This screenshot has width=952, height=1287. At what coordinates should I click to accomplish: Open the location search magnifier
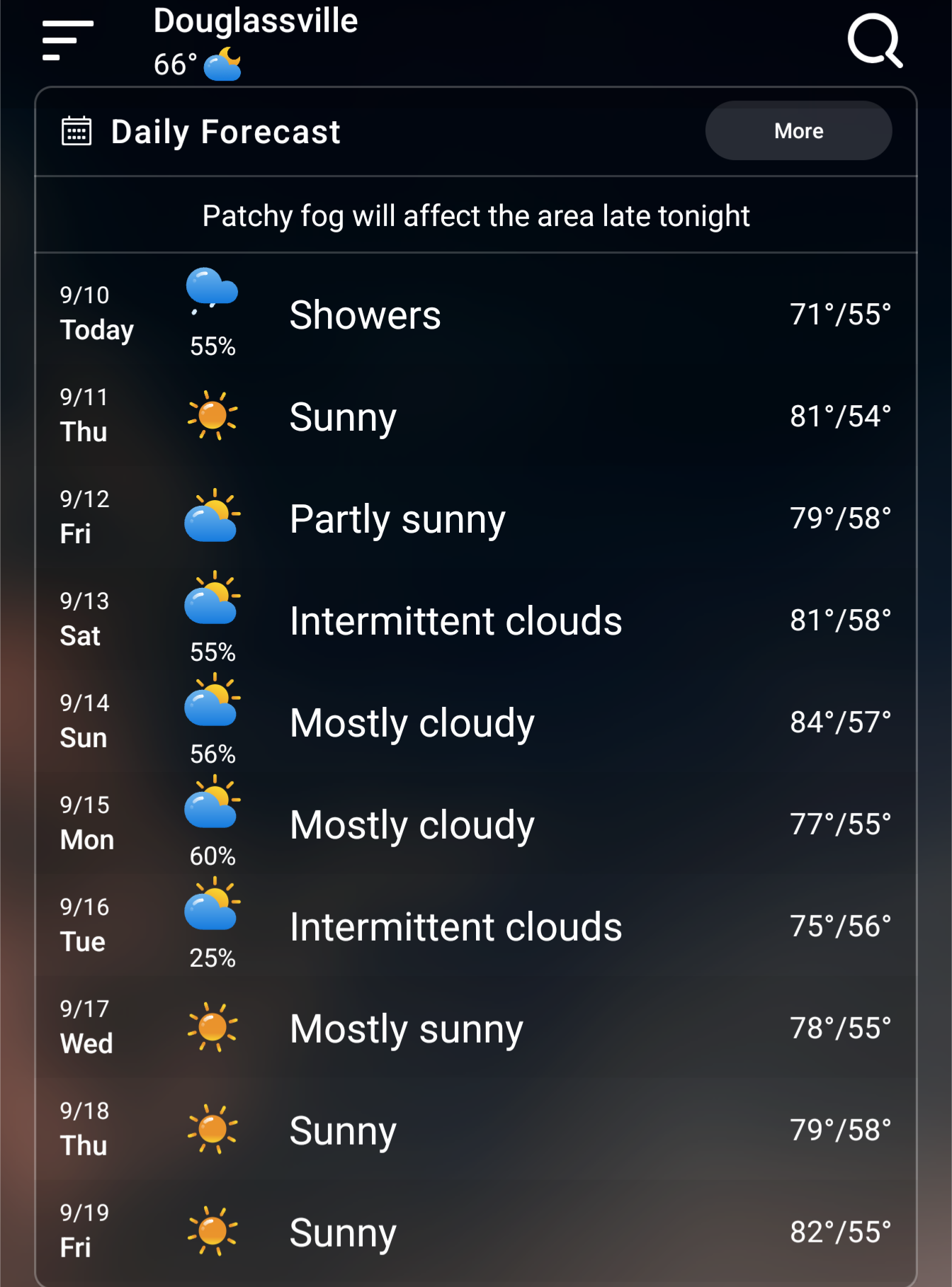click(875, 40)
